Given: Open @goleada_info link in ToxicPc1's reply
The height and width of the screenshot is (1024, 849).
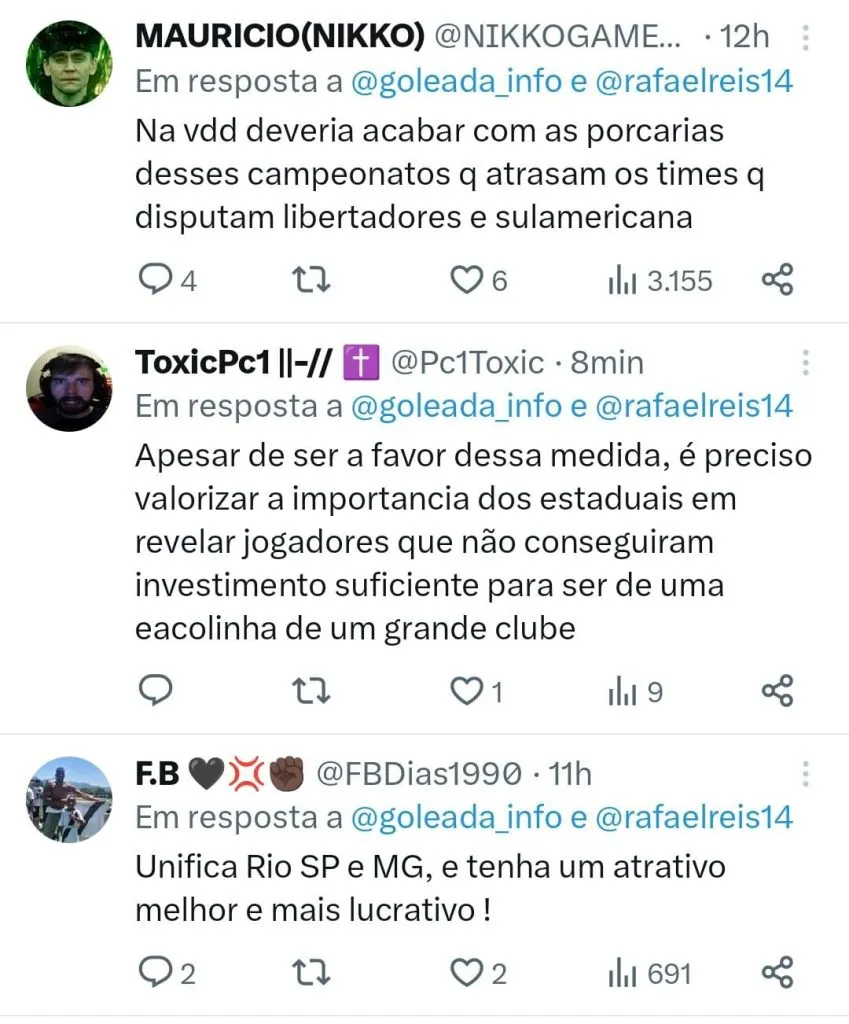Looking at the screenshot, I should (455, 406).
